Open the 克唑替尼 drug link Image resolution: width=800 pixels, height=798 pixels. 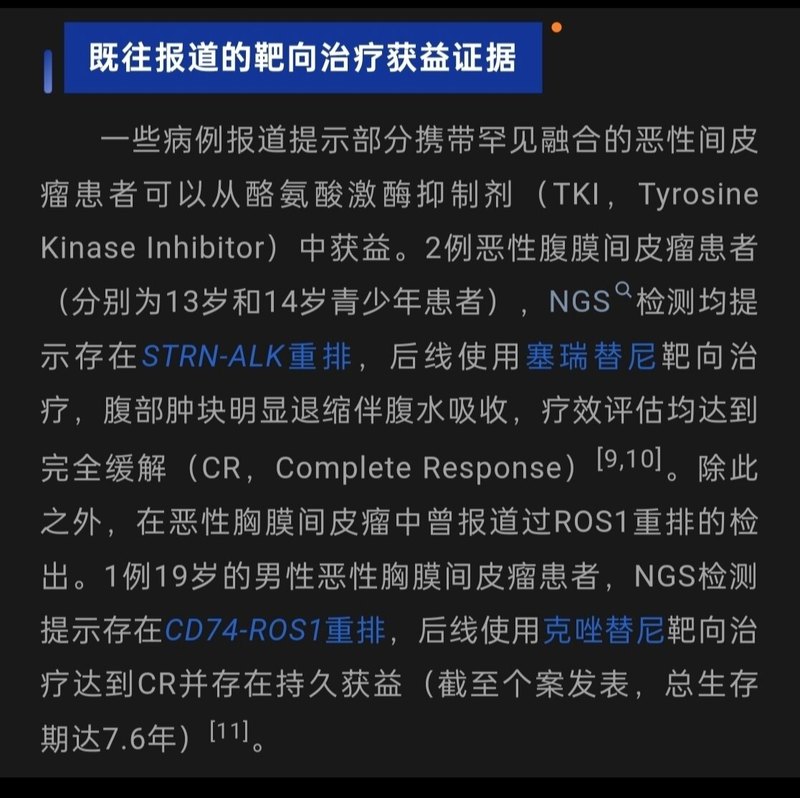604,630
